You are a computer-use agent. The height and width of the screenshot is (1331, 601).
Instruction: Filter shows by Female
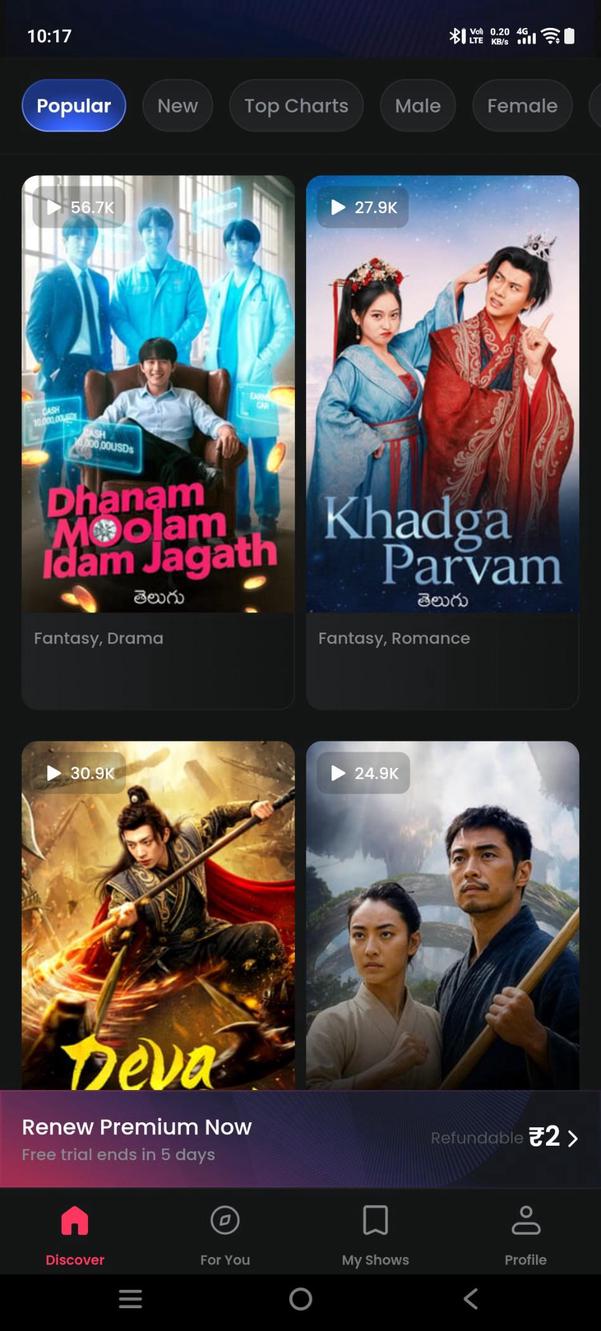coord(522,106)
